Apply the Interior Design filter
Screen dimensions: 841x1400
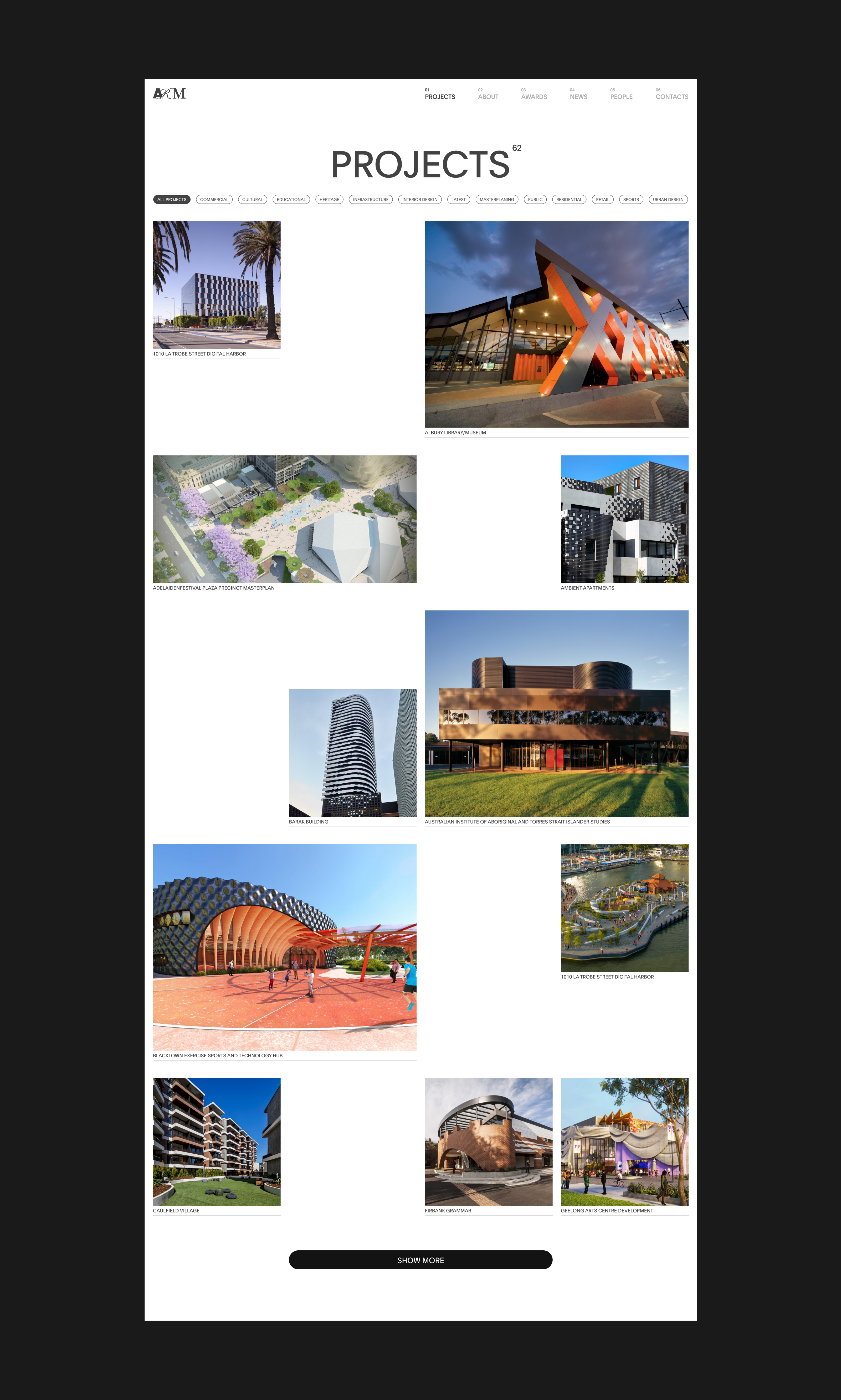point(419,200)
